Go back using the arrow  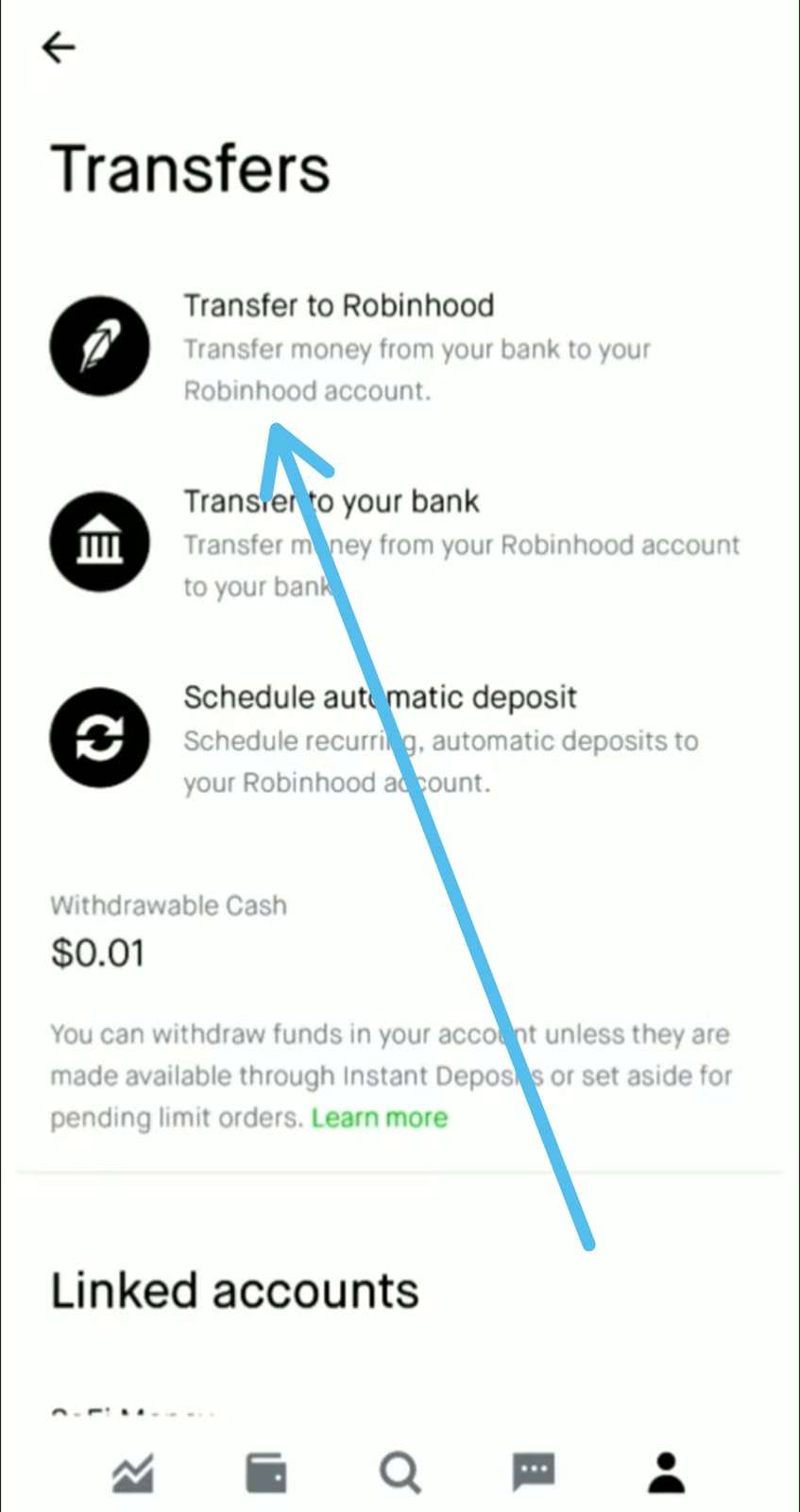coord(59,47)
